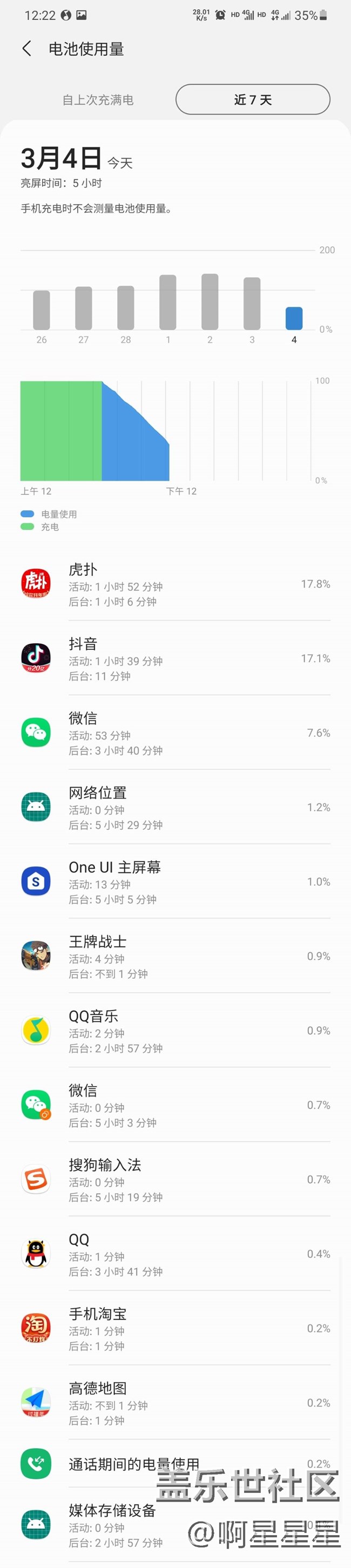View 手机淘宝 battery usage
This screenshot has height=1568, width=351.
175,1328
